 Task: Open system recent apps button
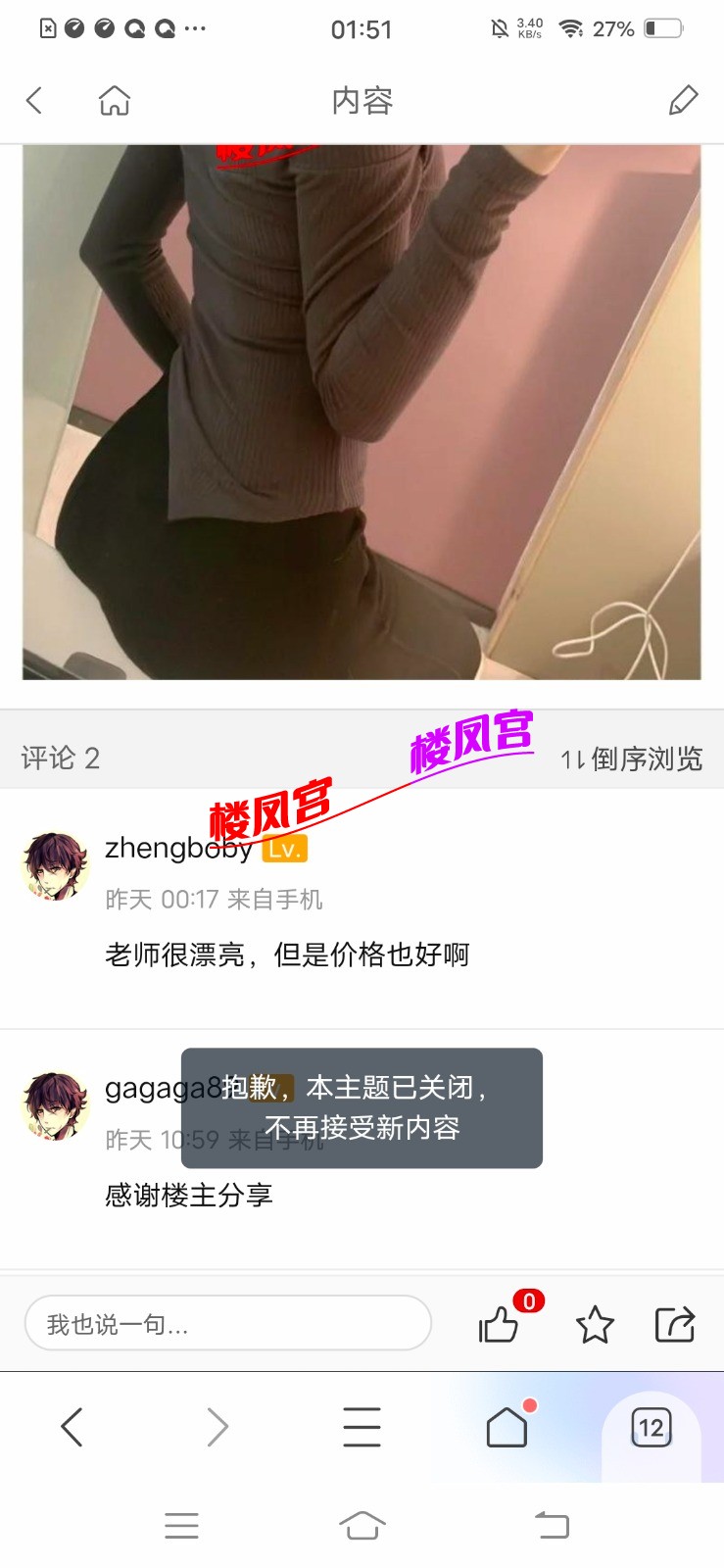click(x=181, y=1525)
